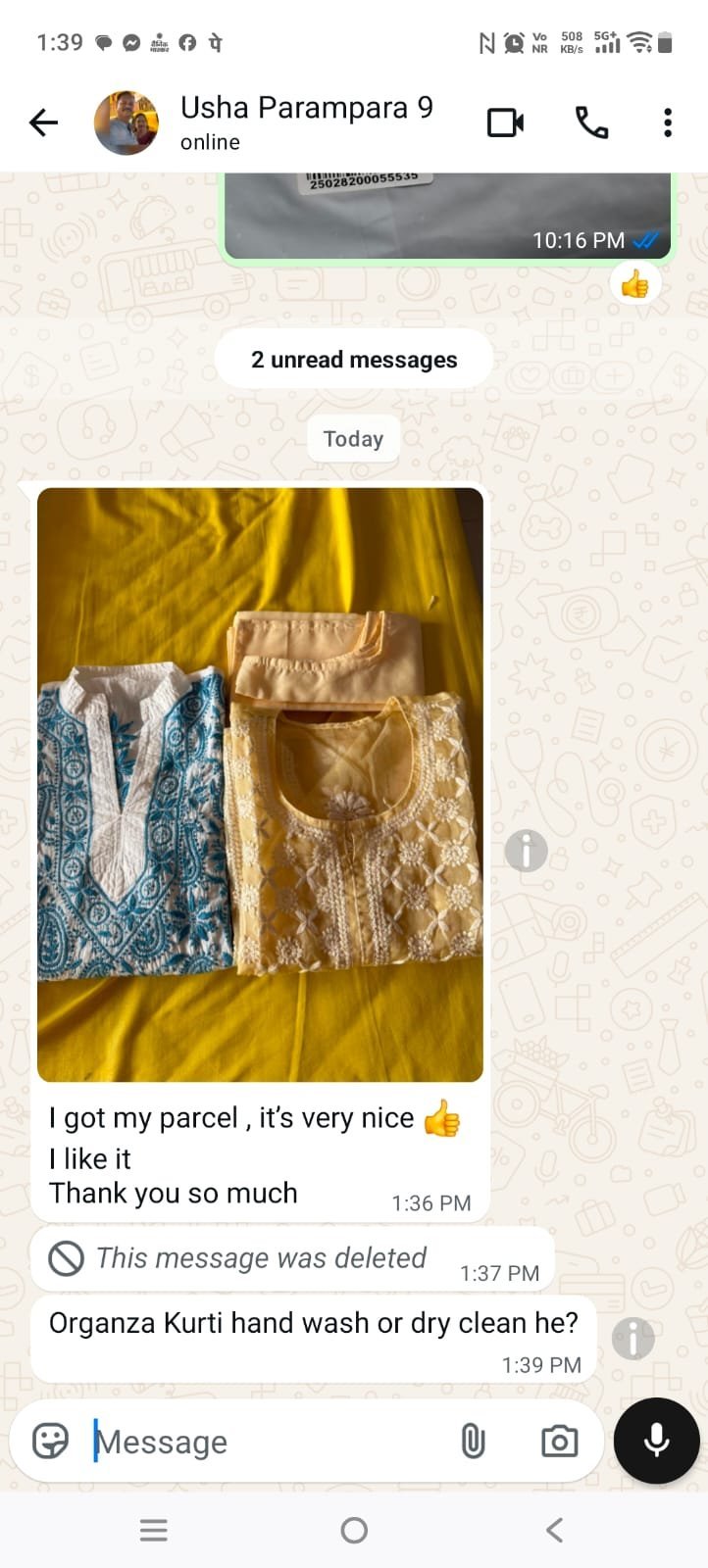Open the emoji and sticker picker
Image resolution: width=708 pixels, height=1568 pixels.
coord(50,1442)
